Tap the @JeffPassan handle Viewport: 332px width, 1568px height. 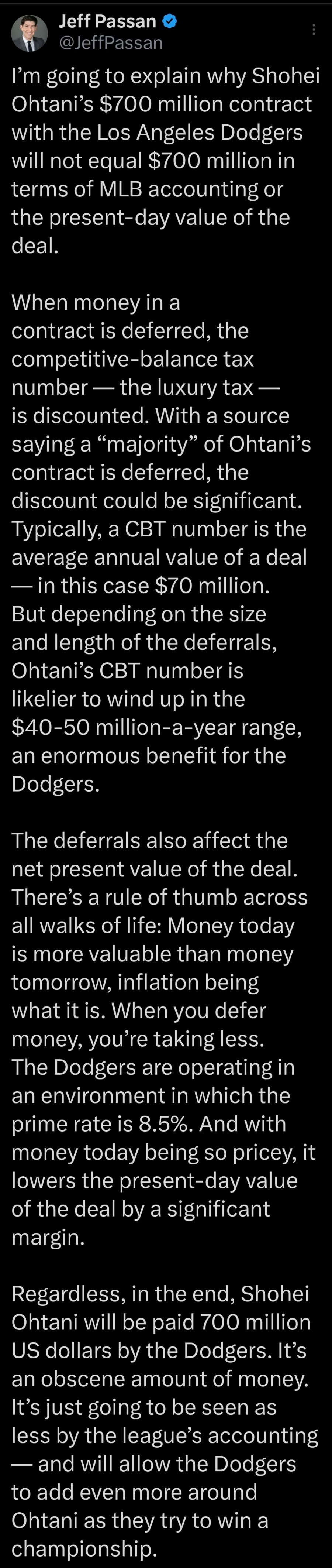tap(111, 42)
